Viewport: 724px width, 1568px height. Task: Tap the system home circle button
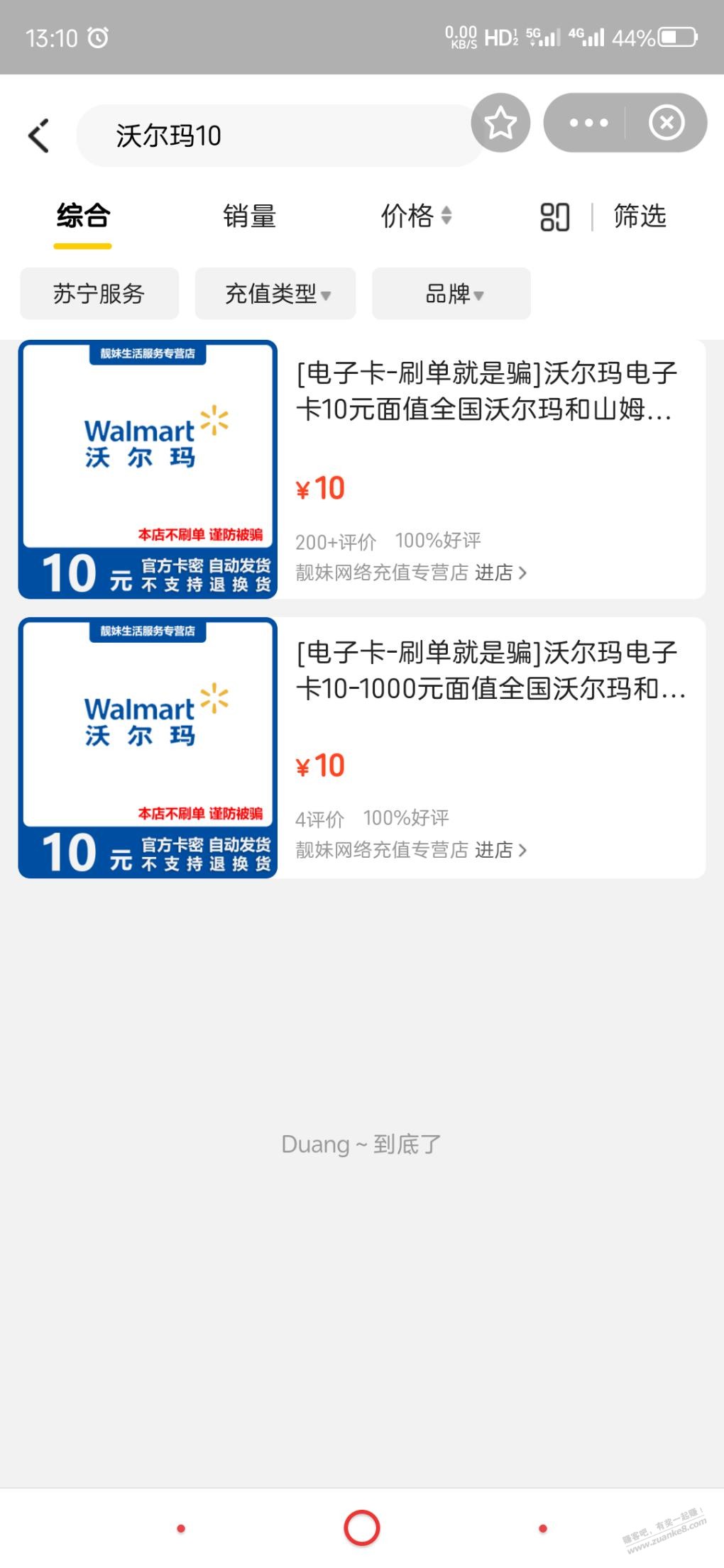coord(362,1528)
